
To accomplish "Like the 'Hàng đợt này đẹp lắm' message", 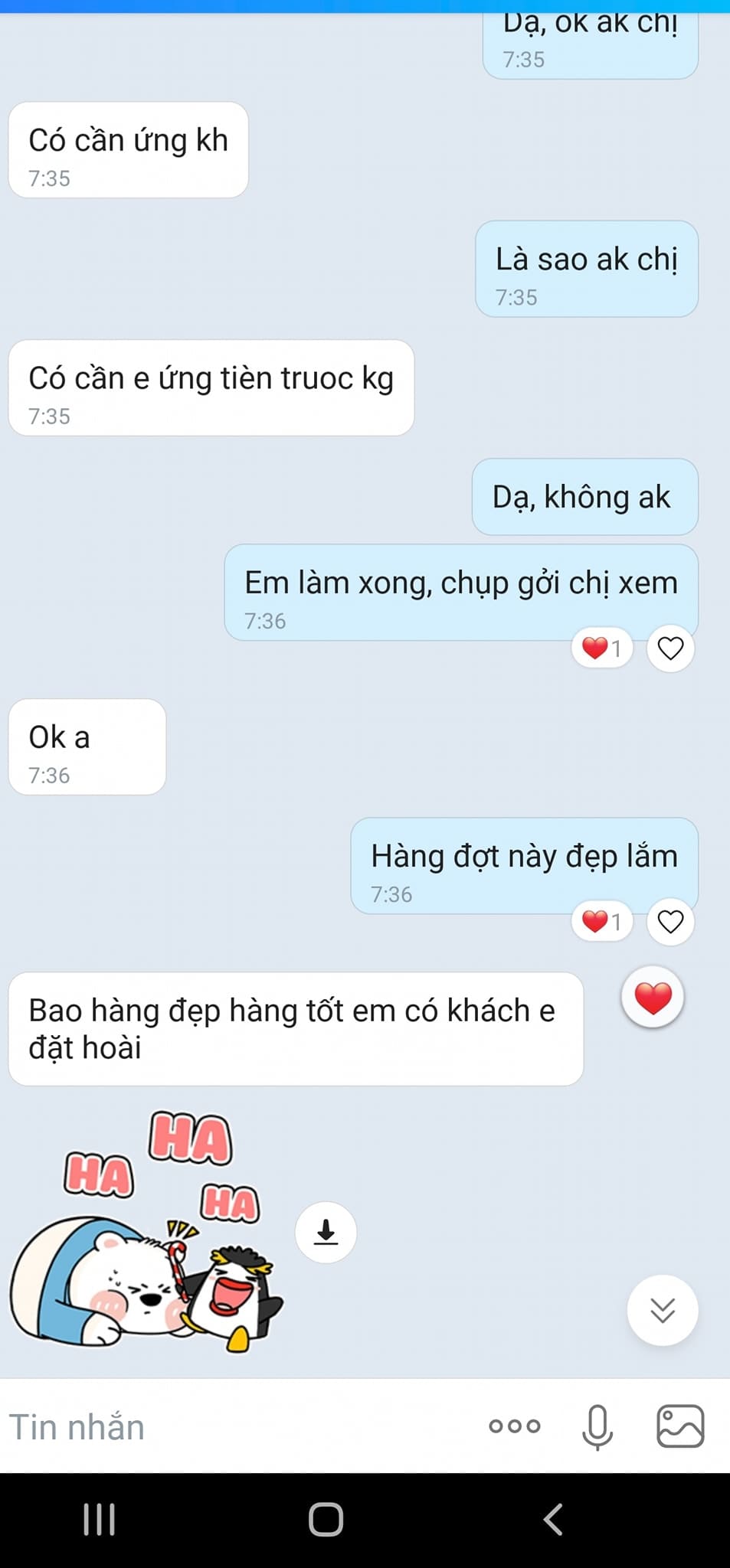I will click(x=670, y=922).
